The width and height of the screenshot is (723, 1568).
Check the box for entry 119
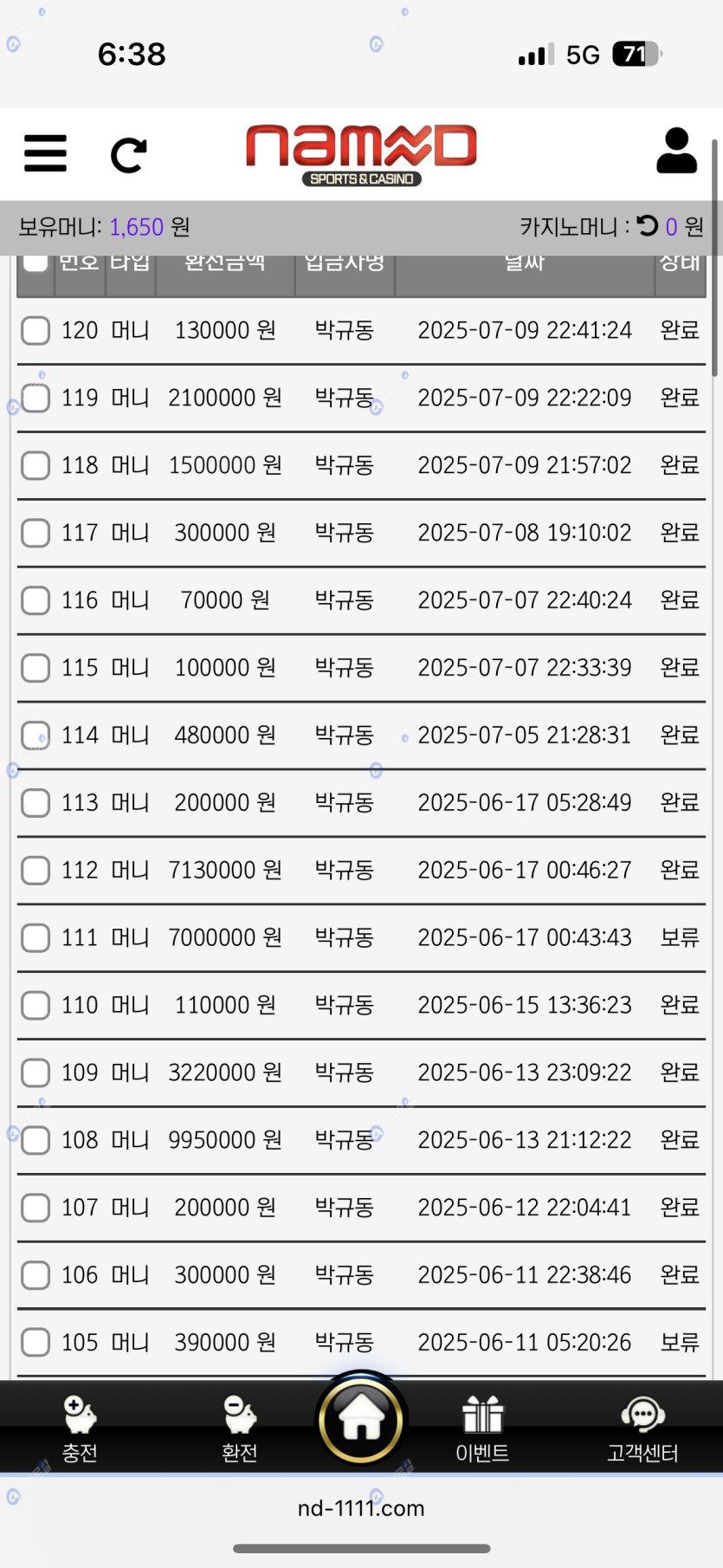coord(36,398)
